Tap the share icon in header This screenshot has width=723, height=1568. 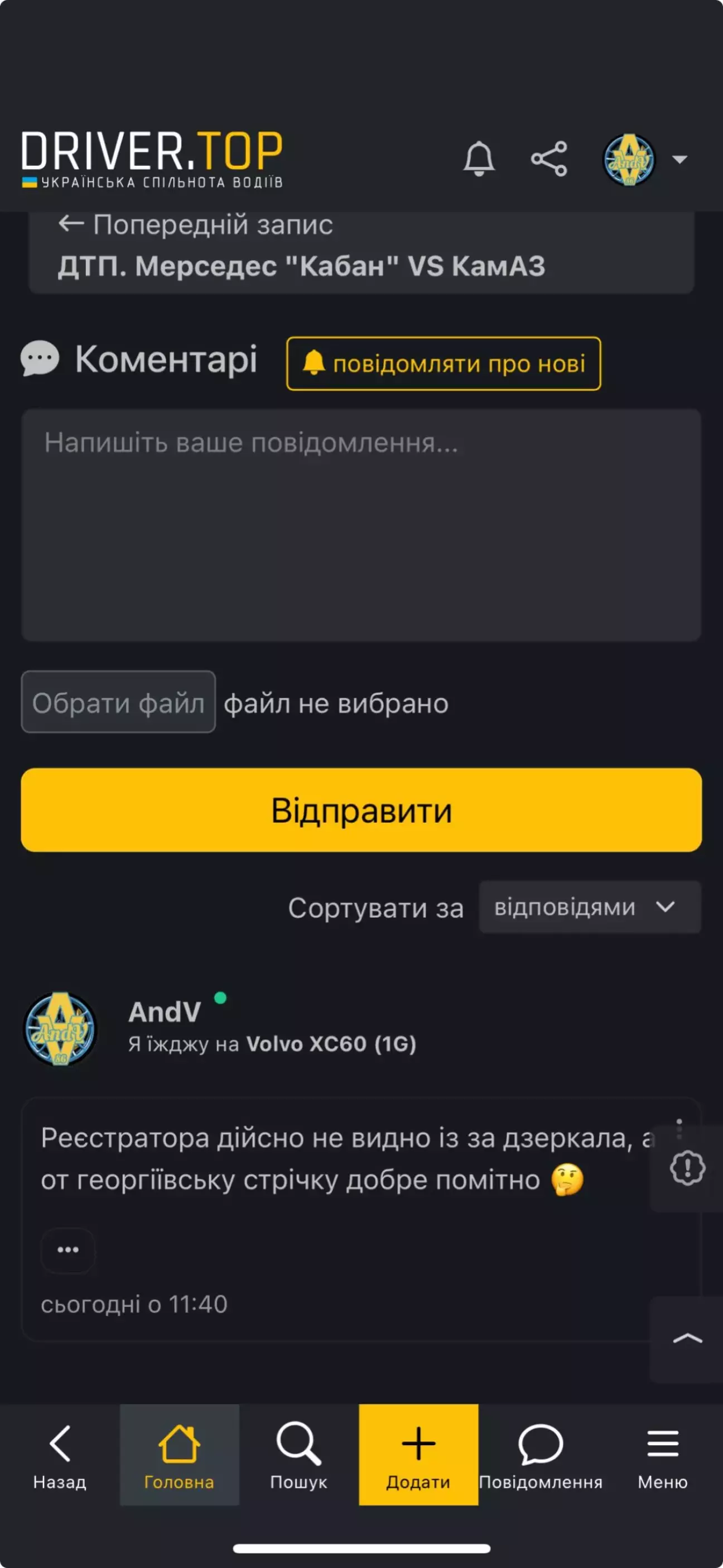coord(549,159)
